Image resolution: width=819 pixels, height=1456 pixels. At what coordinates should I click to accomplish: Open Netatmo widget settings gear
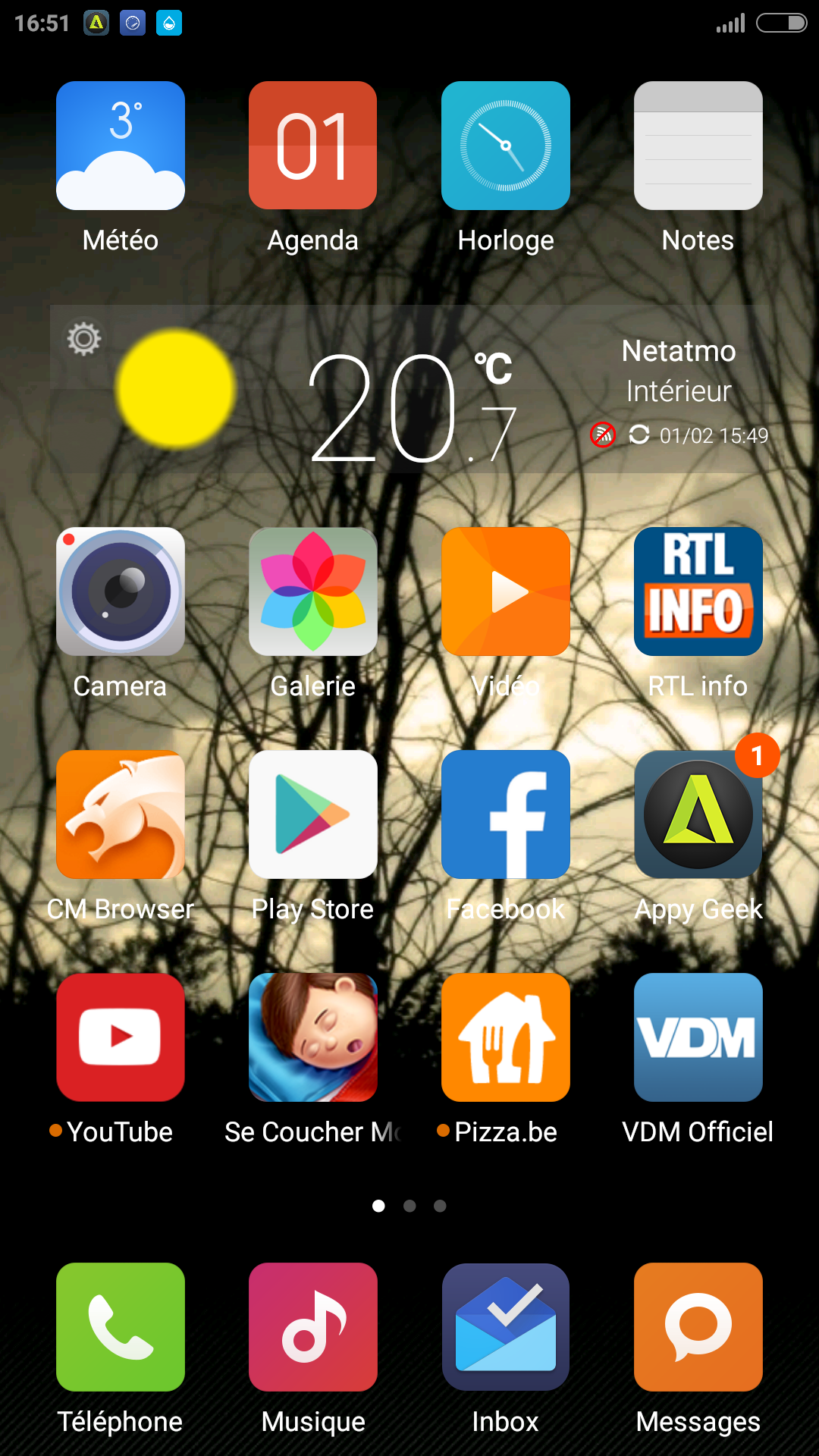pyautogui.click(x=84, y=338)
